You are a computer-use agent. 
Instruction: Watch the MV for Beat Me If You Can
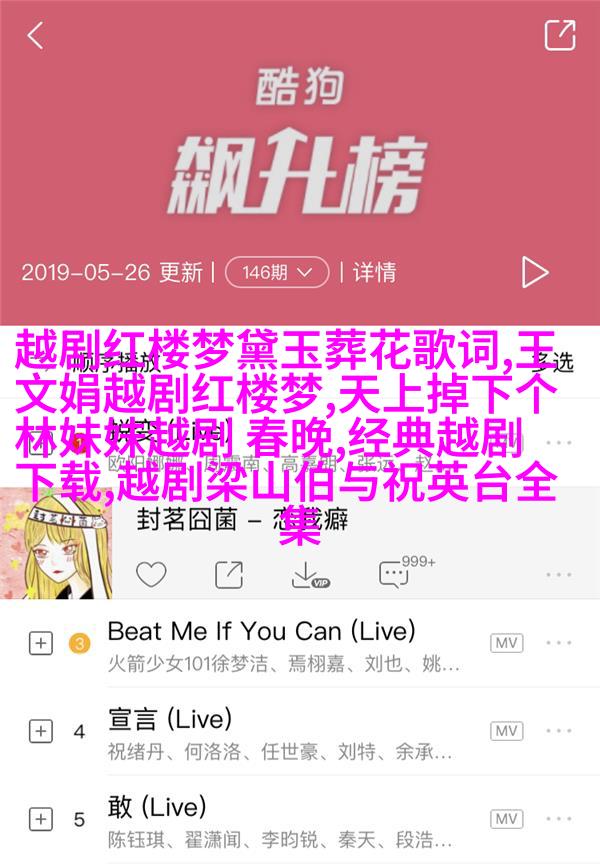(x=506, y=643)
